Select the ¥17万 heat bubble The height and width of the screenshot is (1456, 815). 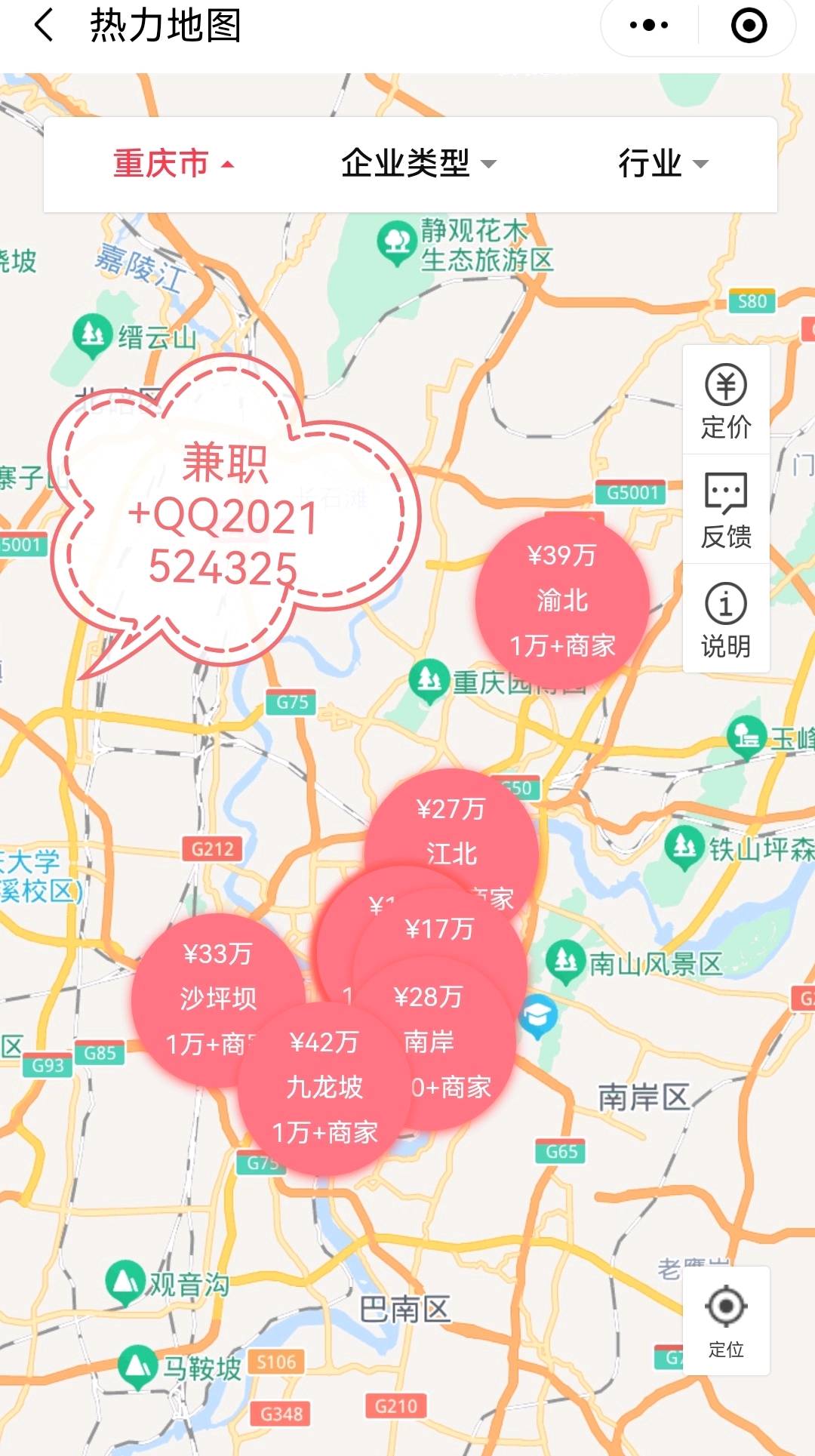439,927
